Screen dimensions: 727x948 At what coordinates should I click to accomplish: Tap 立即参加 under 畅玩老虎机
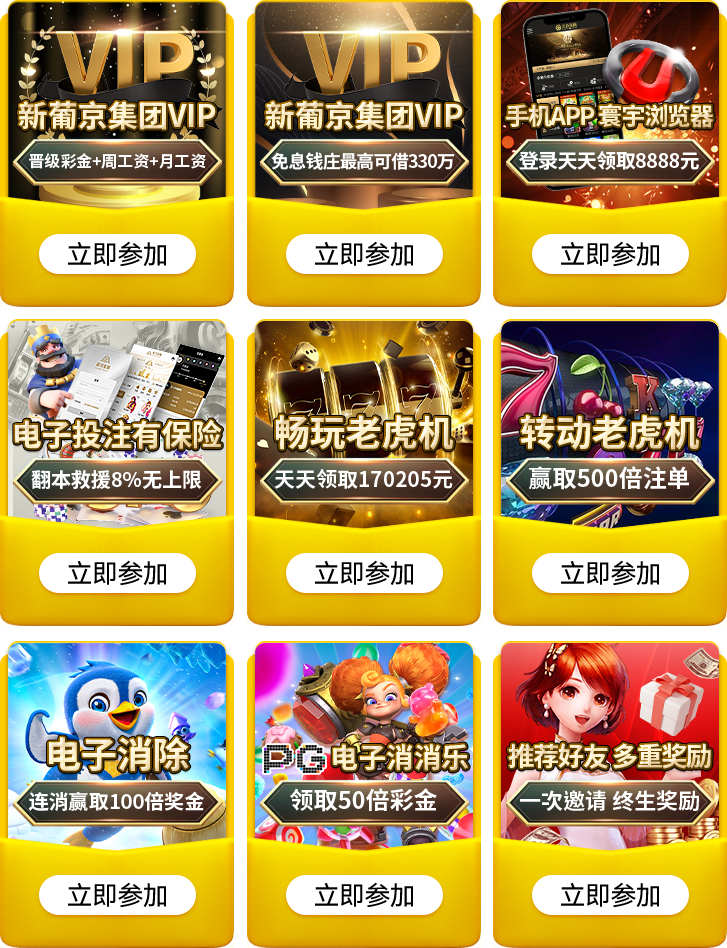[x=364, y=573]
